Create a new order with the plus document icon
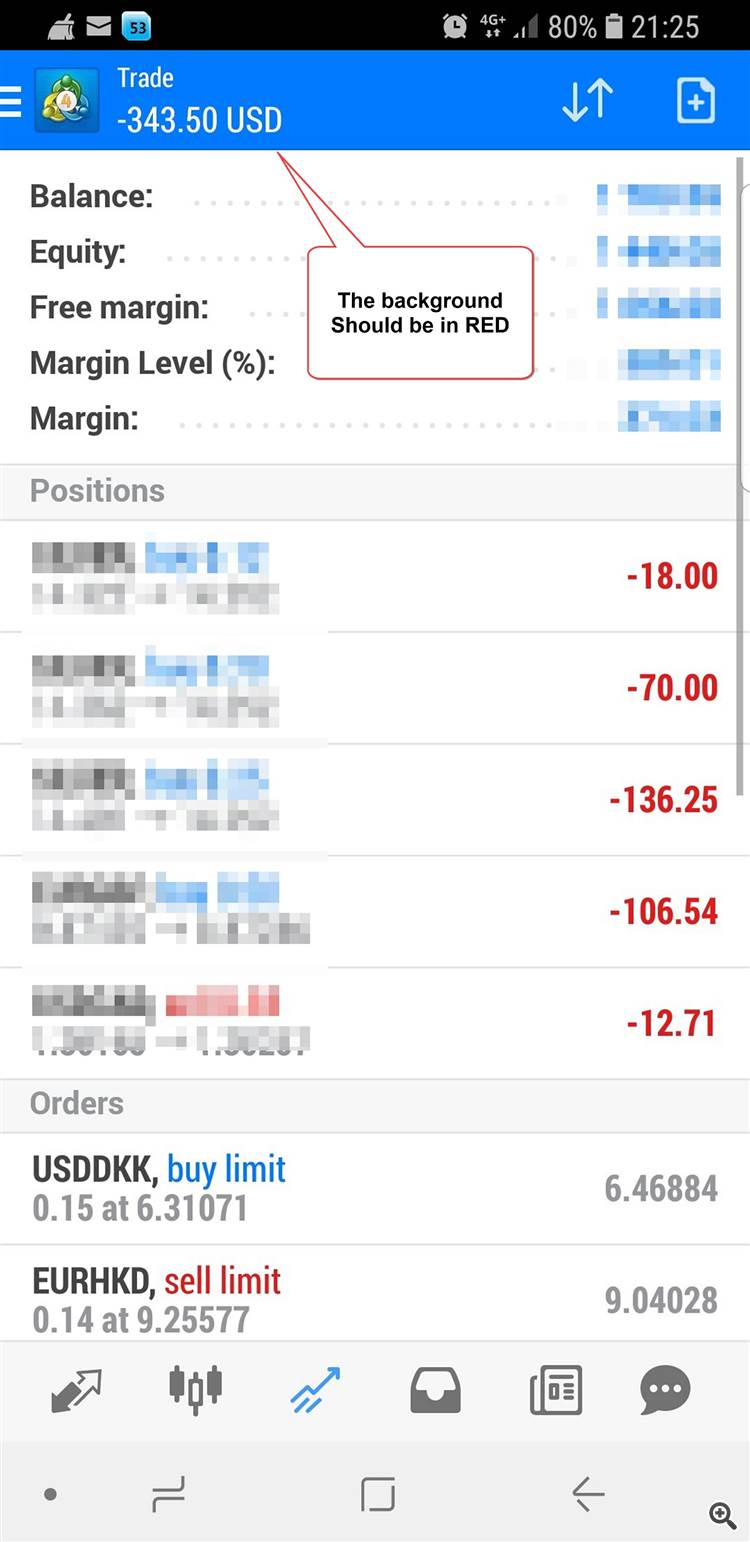750x1542 pixels. (x=695, y=101)
